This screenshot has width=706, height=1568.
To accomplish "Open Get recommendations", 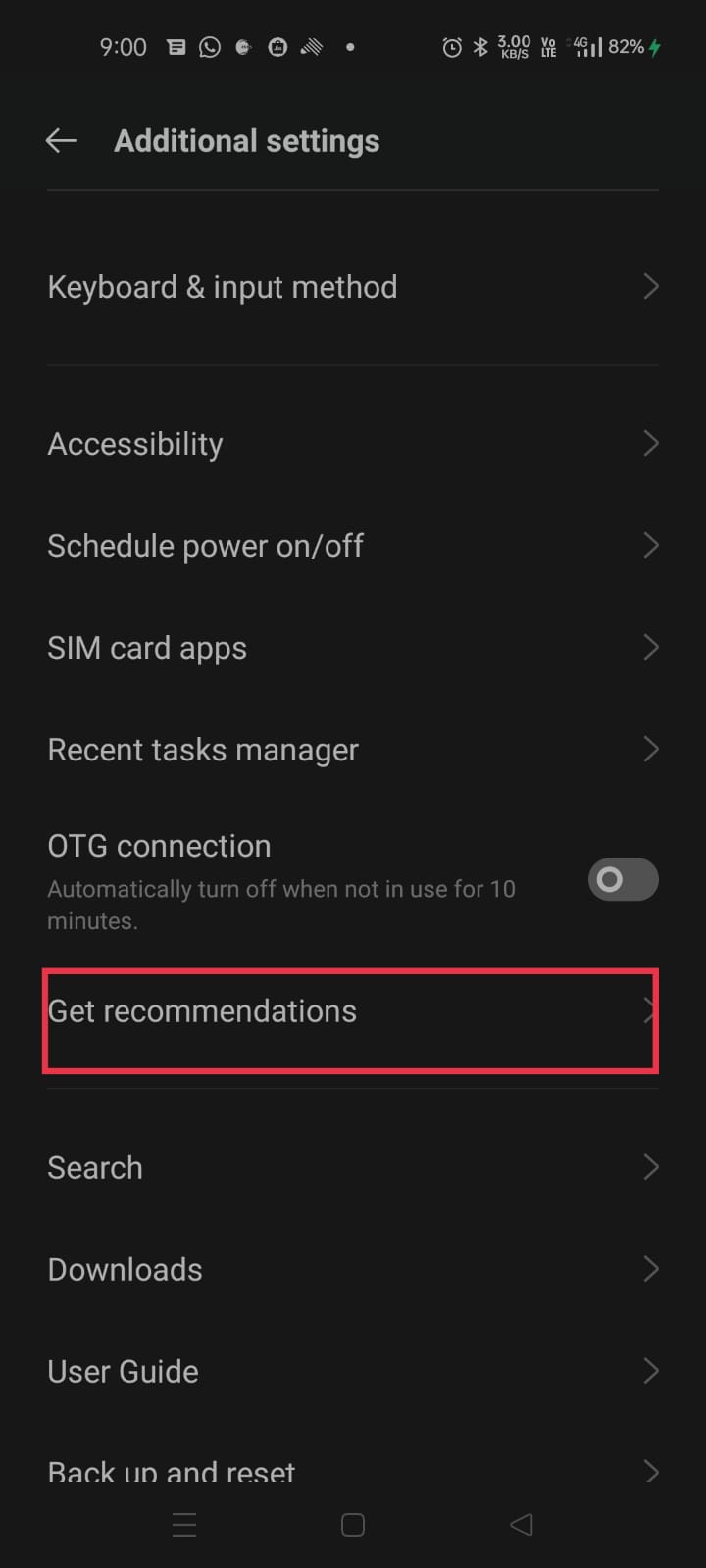I will pos(351,1012).
